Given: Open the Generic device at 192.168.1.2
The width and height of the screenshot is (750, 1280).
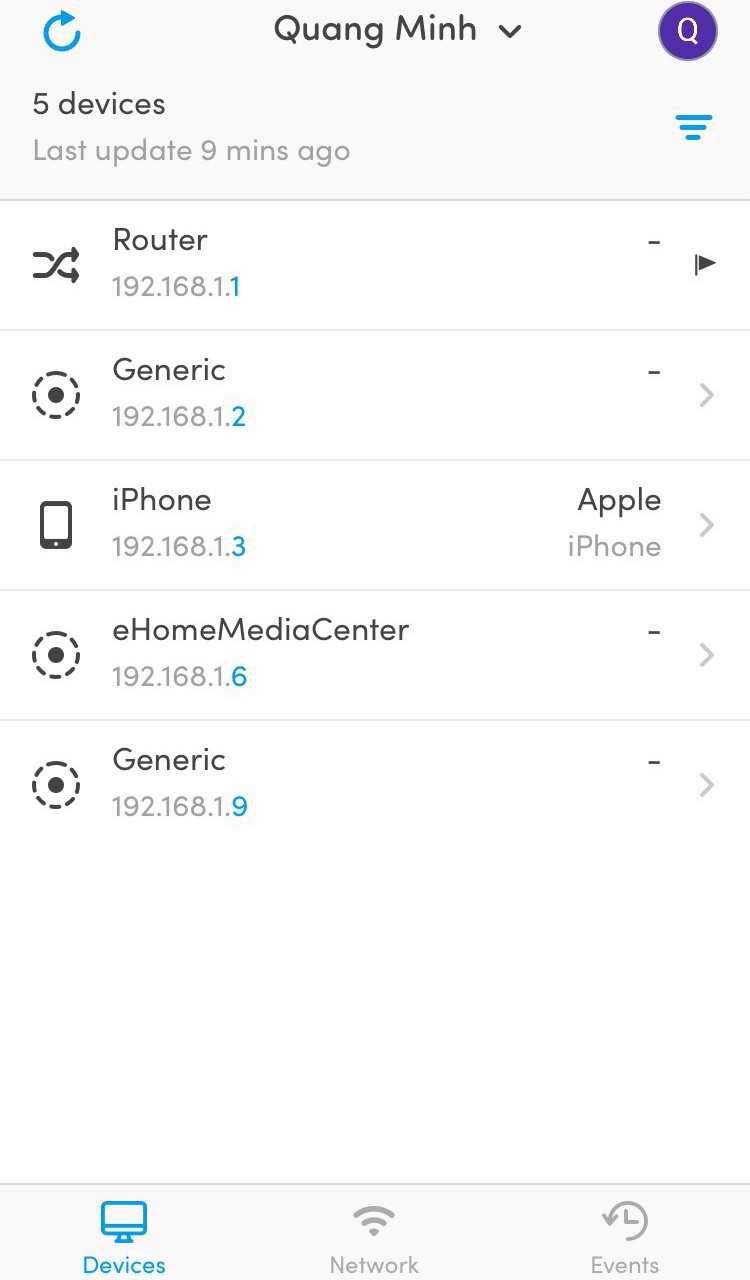Looking at the screenshot, I should pyautogui.click(x=375, y=395).
